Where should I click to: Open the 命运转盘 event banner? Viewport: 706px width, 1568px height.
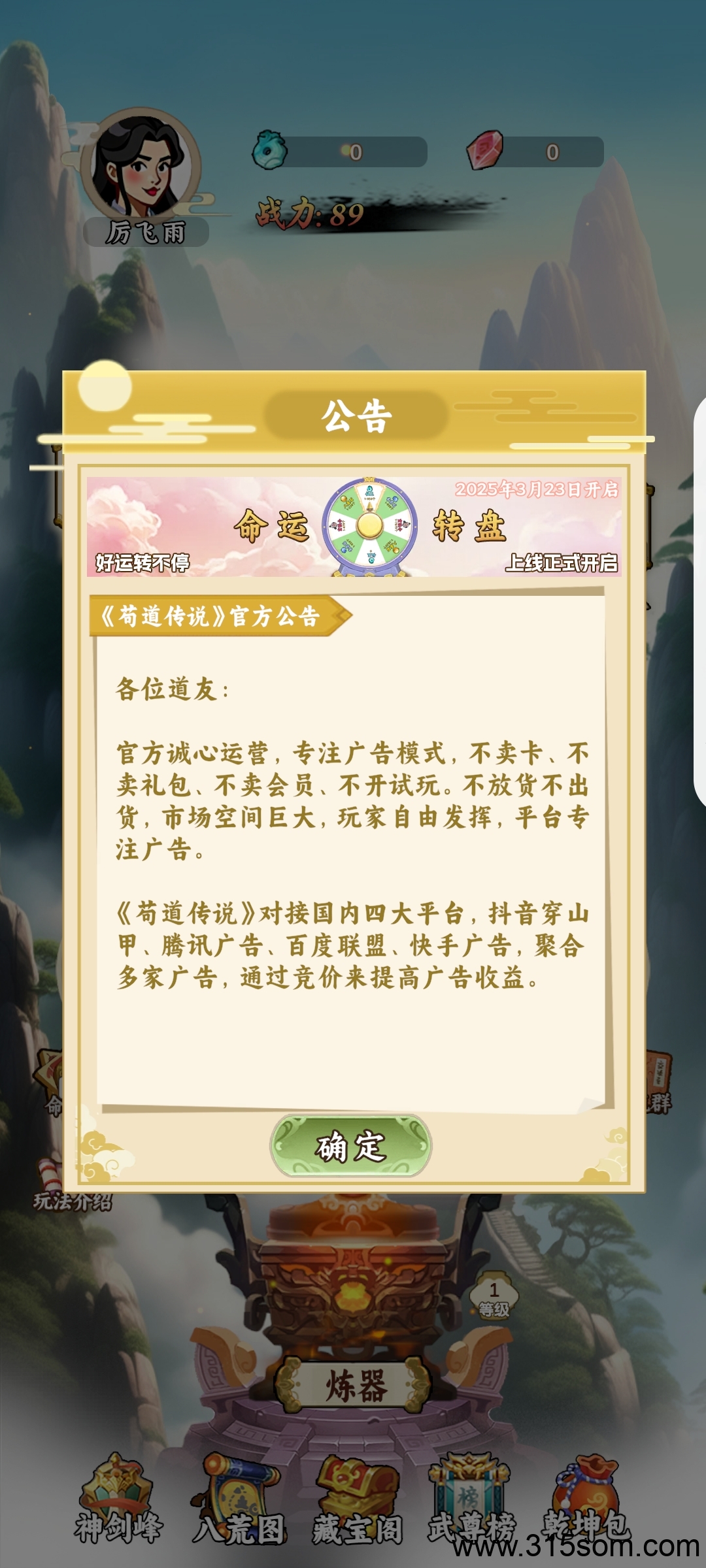(x=354, y=527)
